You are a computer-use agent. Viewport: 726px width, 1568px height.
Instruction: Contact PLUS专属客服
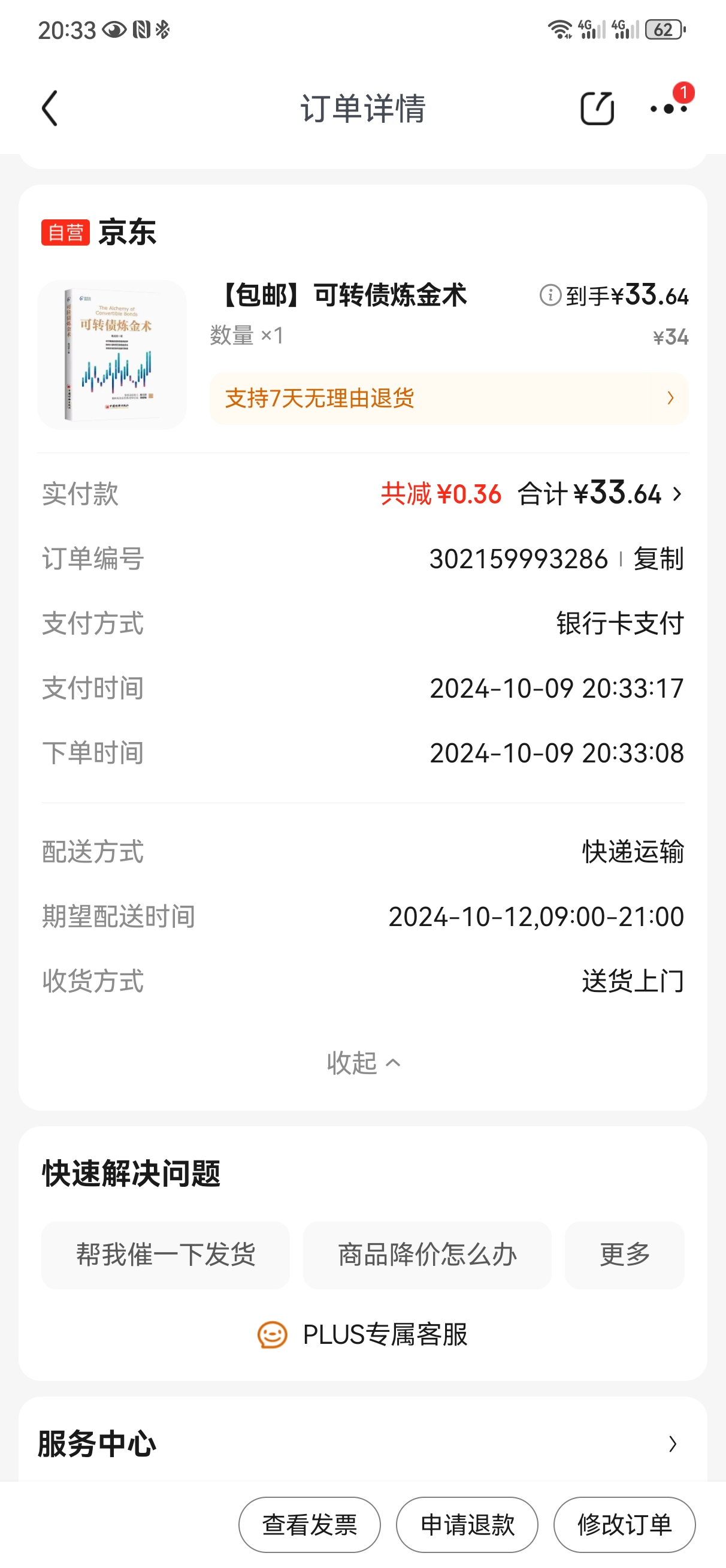[364, 1334]
